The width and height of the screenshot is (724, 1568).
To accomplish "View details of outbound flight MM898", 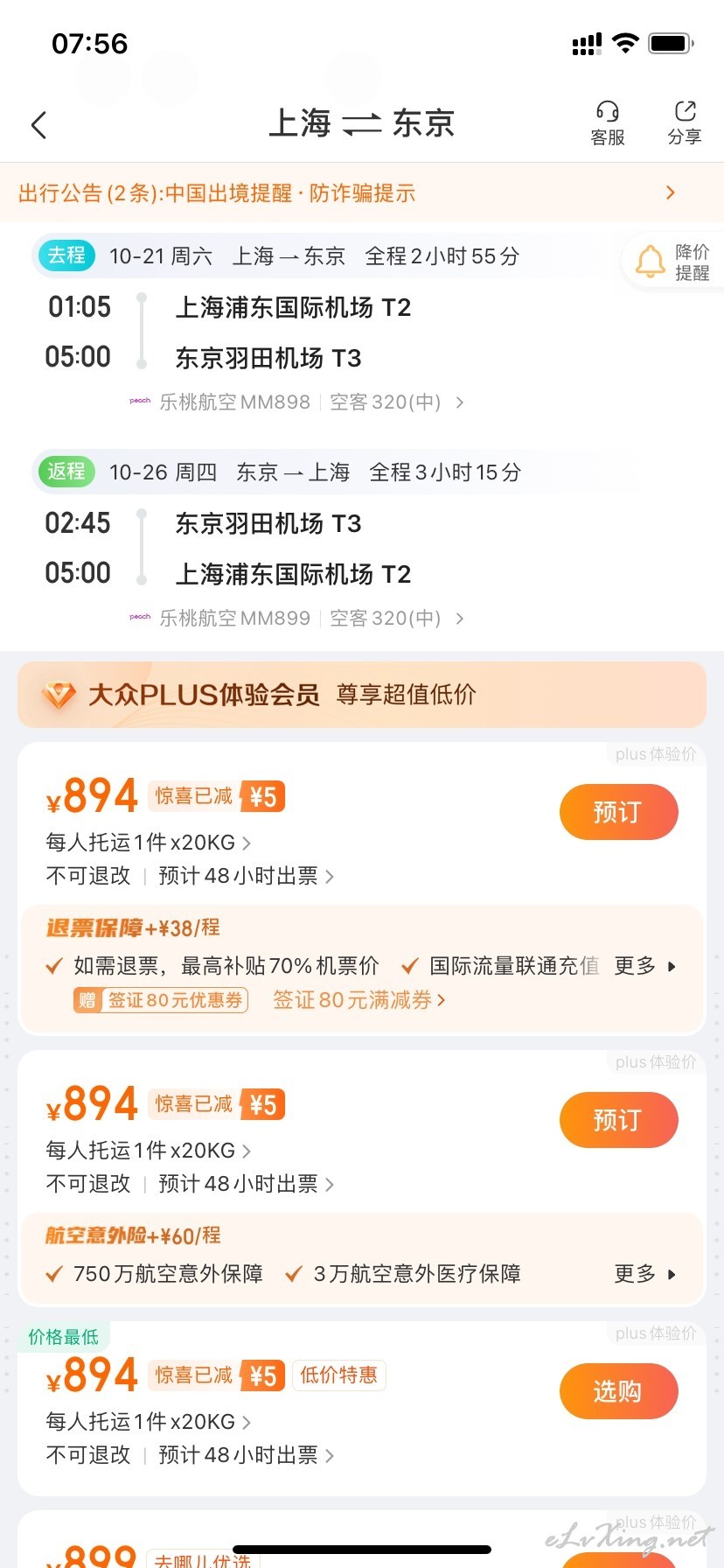I will pos(297,402).
